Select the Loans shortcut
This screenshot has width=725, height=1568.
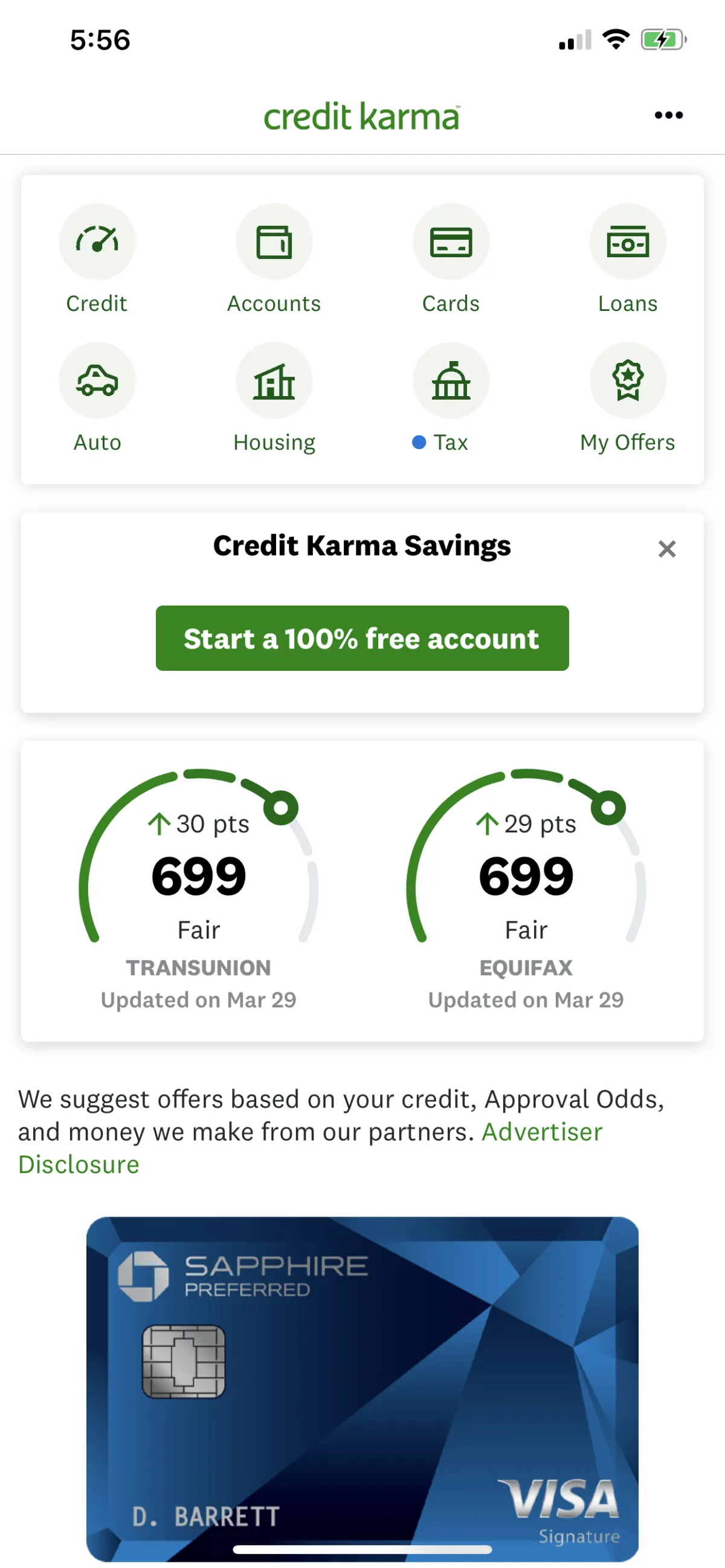[x=628, y=259]
